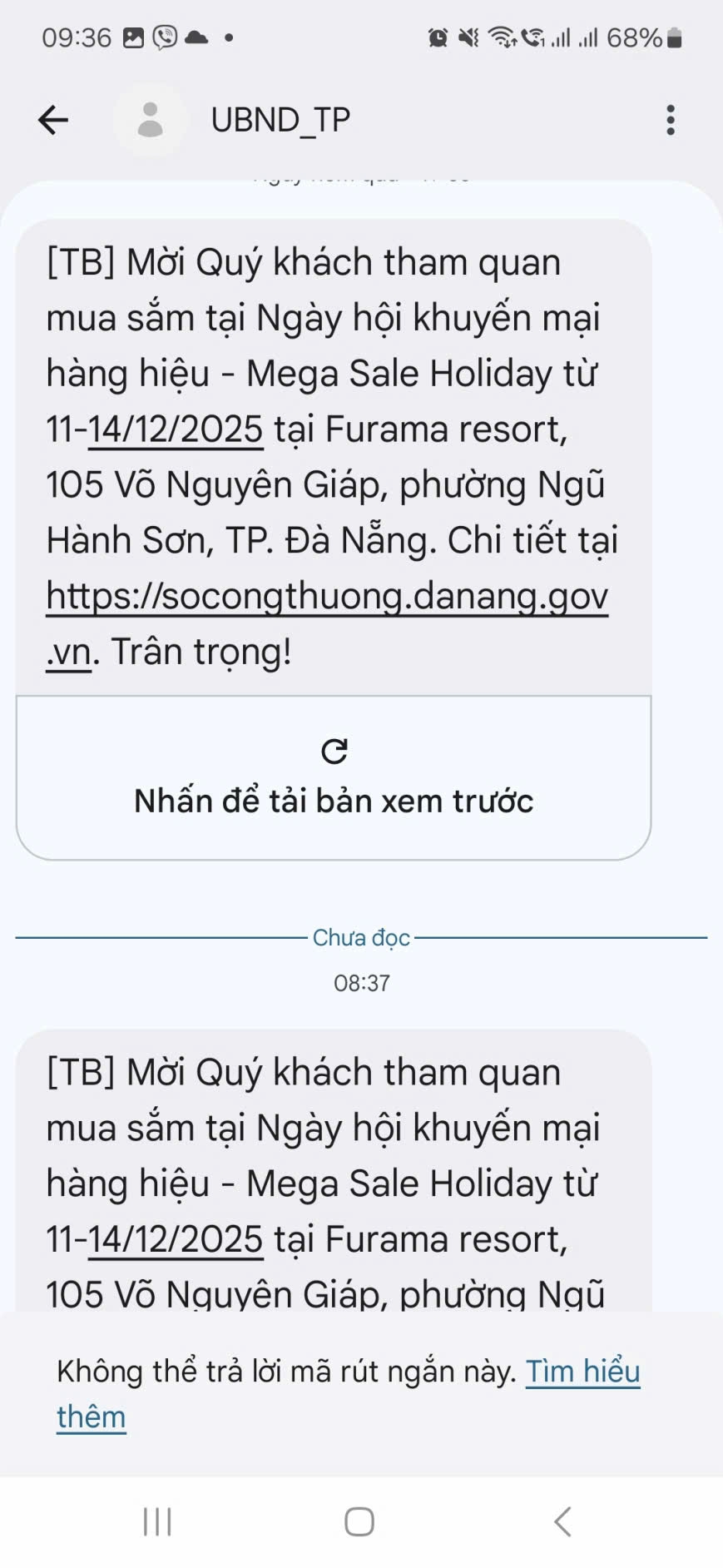Screen dimensions: 723x1568
Task: Select the Chưa đọc divider label
Action: (x=359, y=938)
